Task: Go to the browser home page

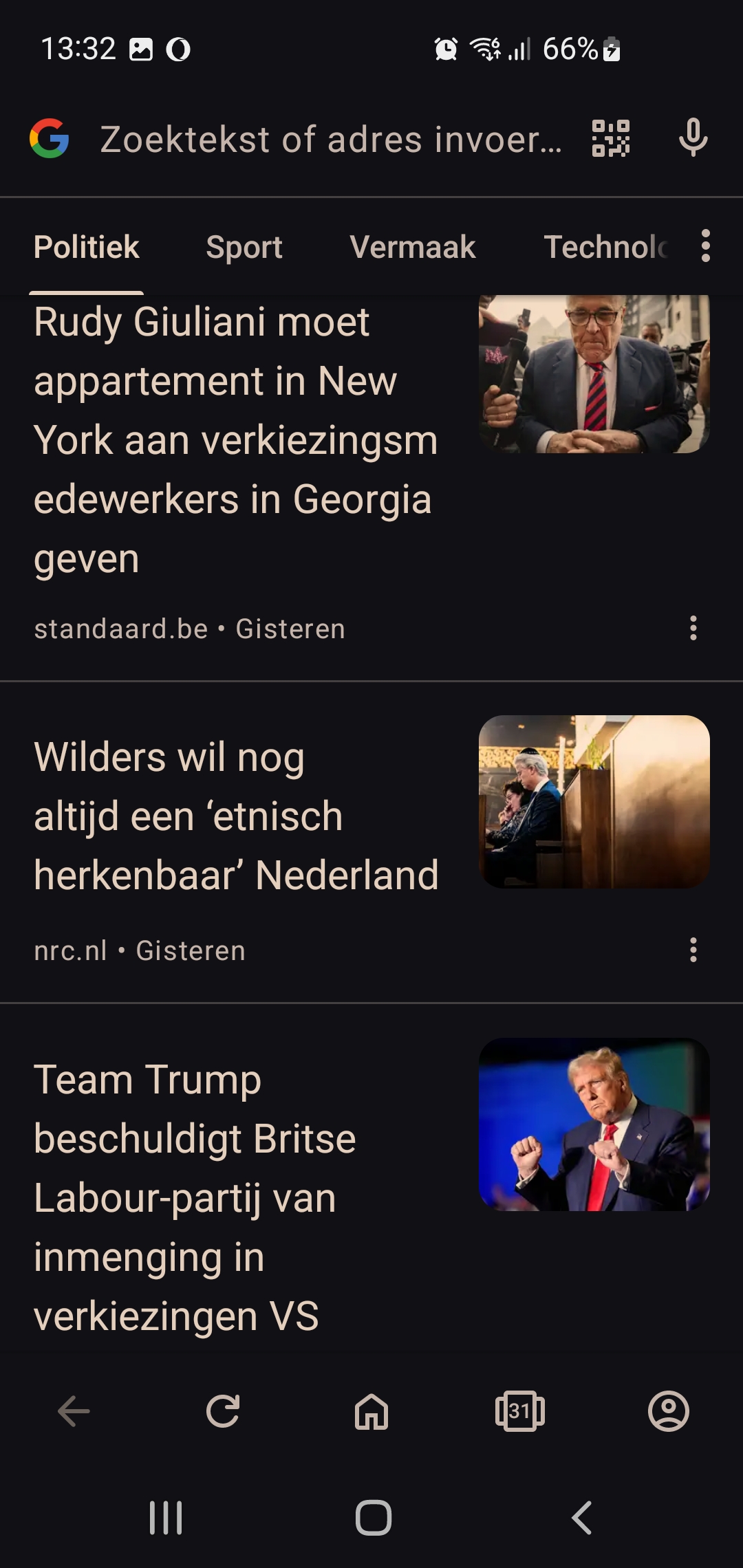Action: pyautogui.click(x=371, y=1412)
